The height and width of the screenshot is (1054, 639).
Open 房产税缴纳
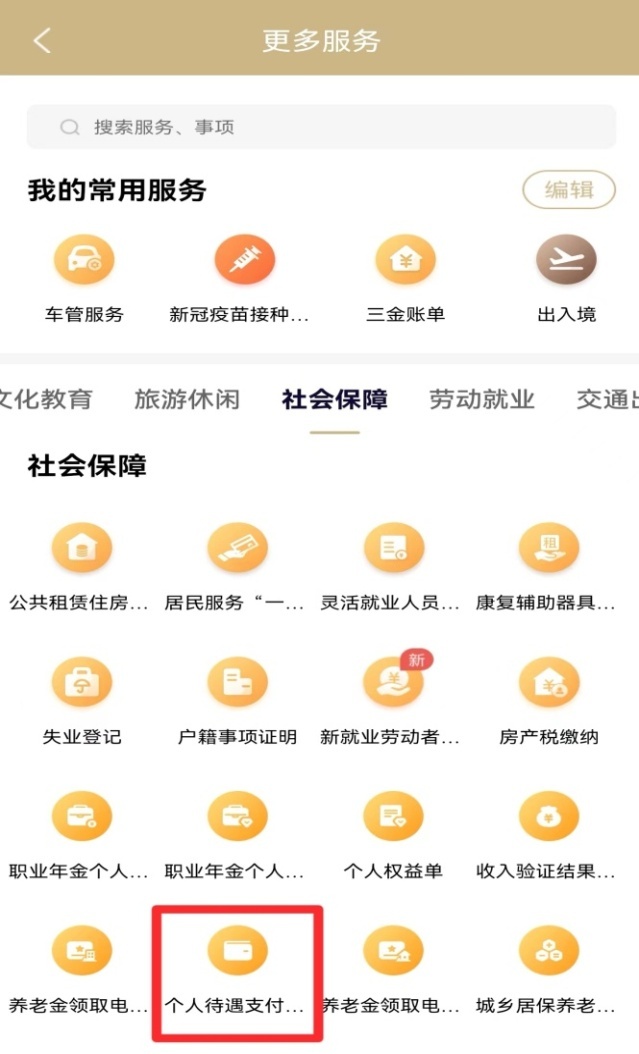point(549,685)
